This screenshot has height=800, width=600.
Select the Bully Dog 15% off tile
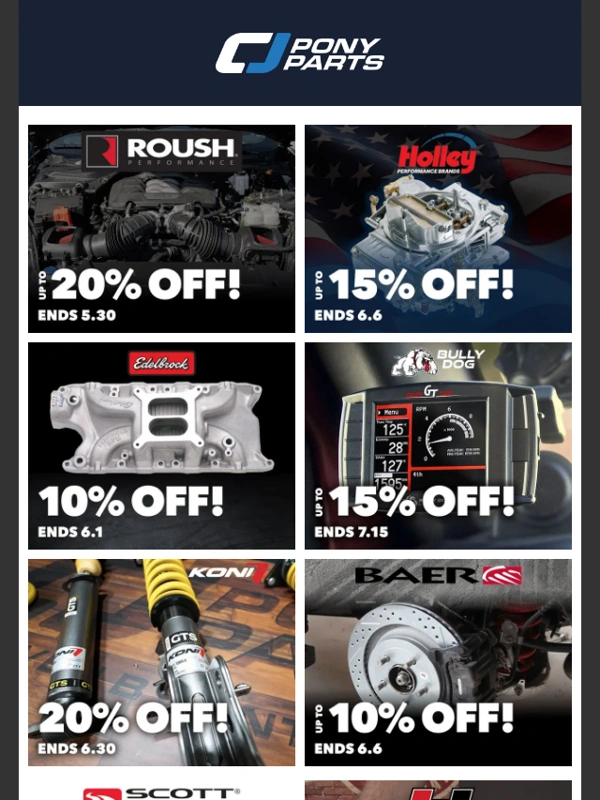point(438,445)
